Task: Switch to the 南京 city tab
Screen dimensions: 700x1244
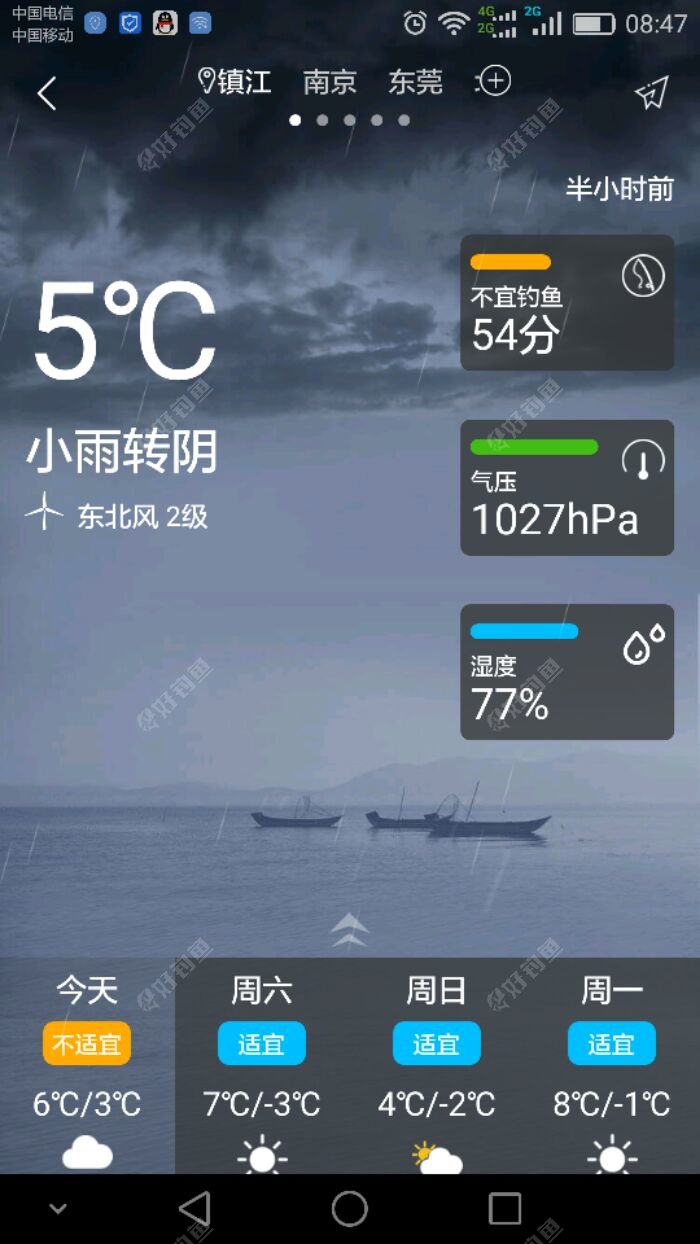Action: pos(329,82)
